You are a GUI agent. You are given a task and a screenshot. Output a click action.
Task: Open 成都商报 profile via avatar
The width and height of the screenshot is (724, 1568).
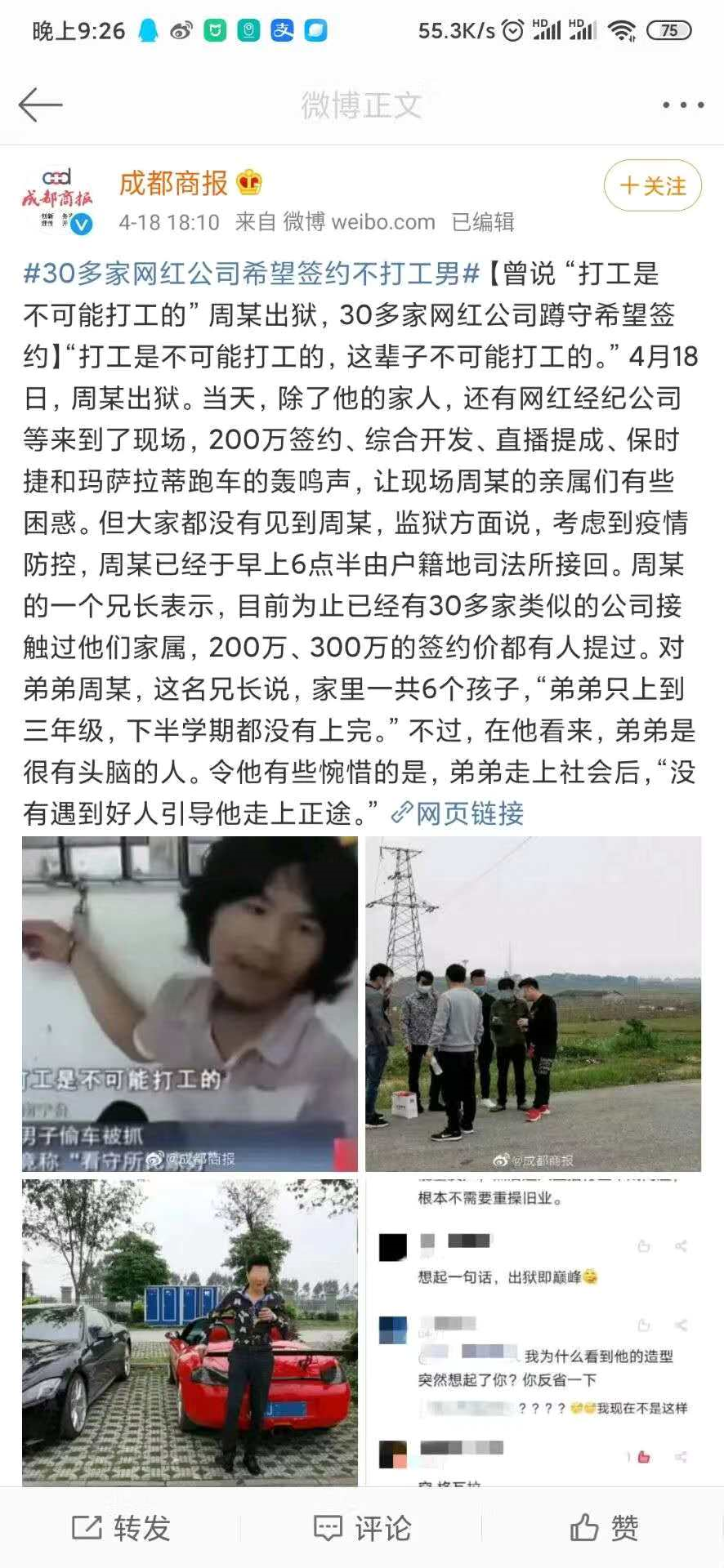(57, 199)
